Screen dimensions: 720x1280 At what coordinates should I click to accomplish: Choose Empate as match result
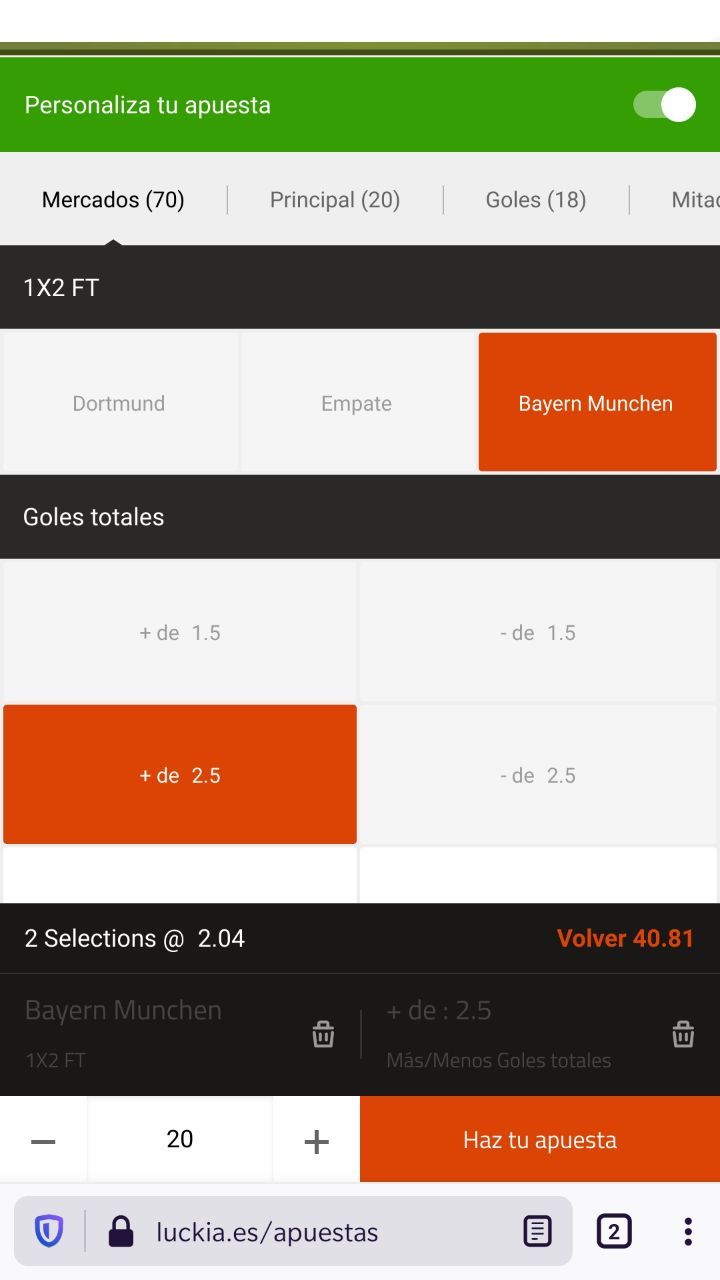pos(357,403)
